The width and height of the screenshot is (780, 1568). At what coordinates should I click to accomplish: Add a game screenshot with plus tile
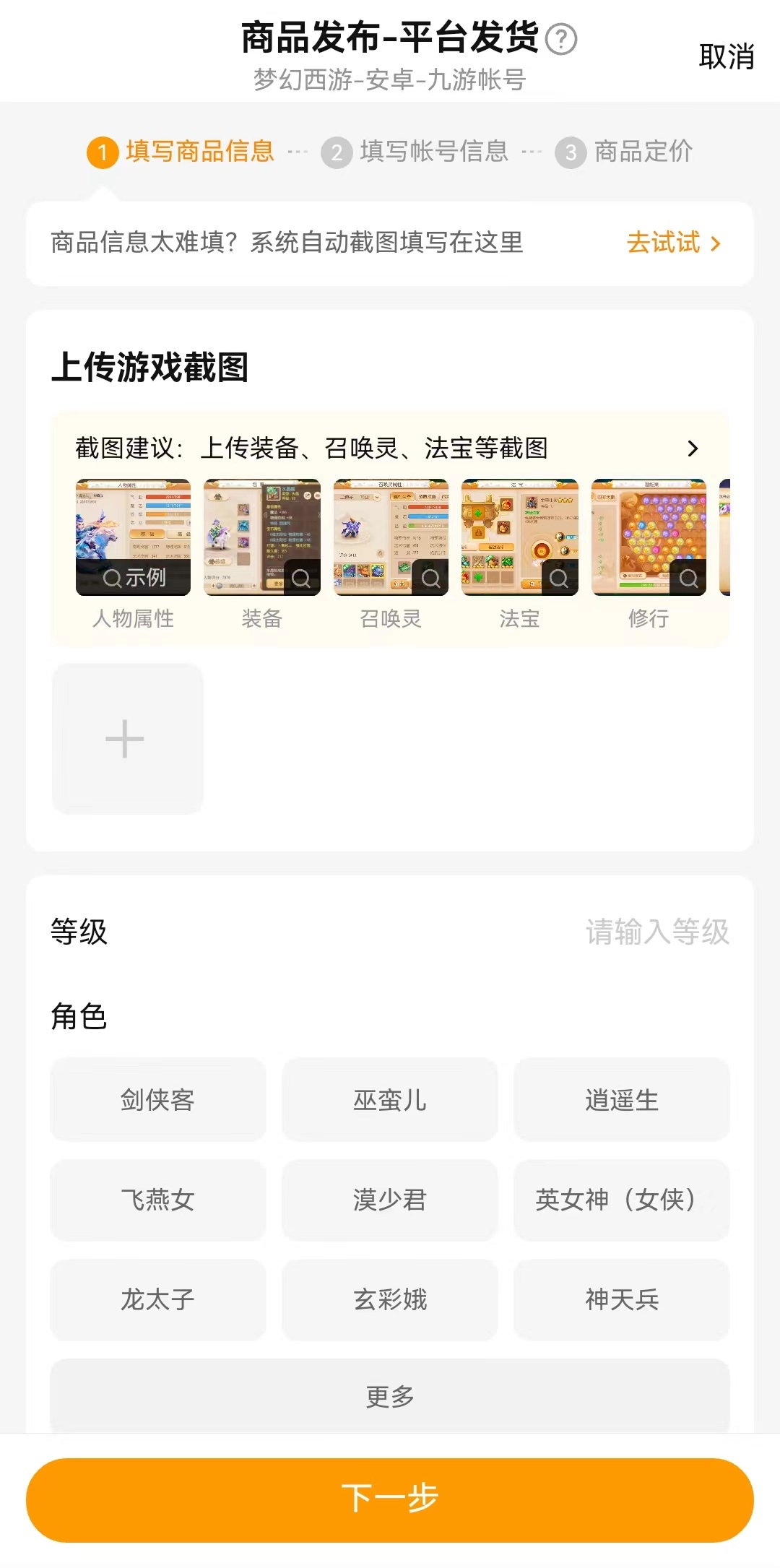click(126, 739)
